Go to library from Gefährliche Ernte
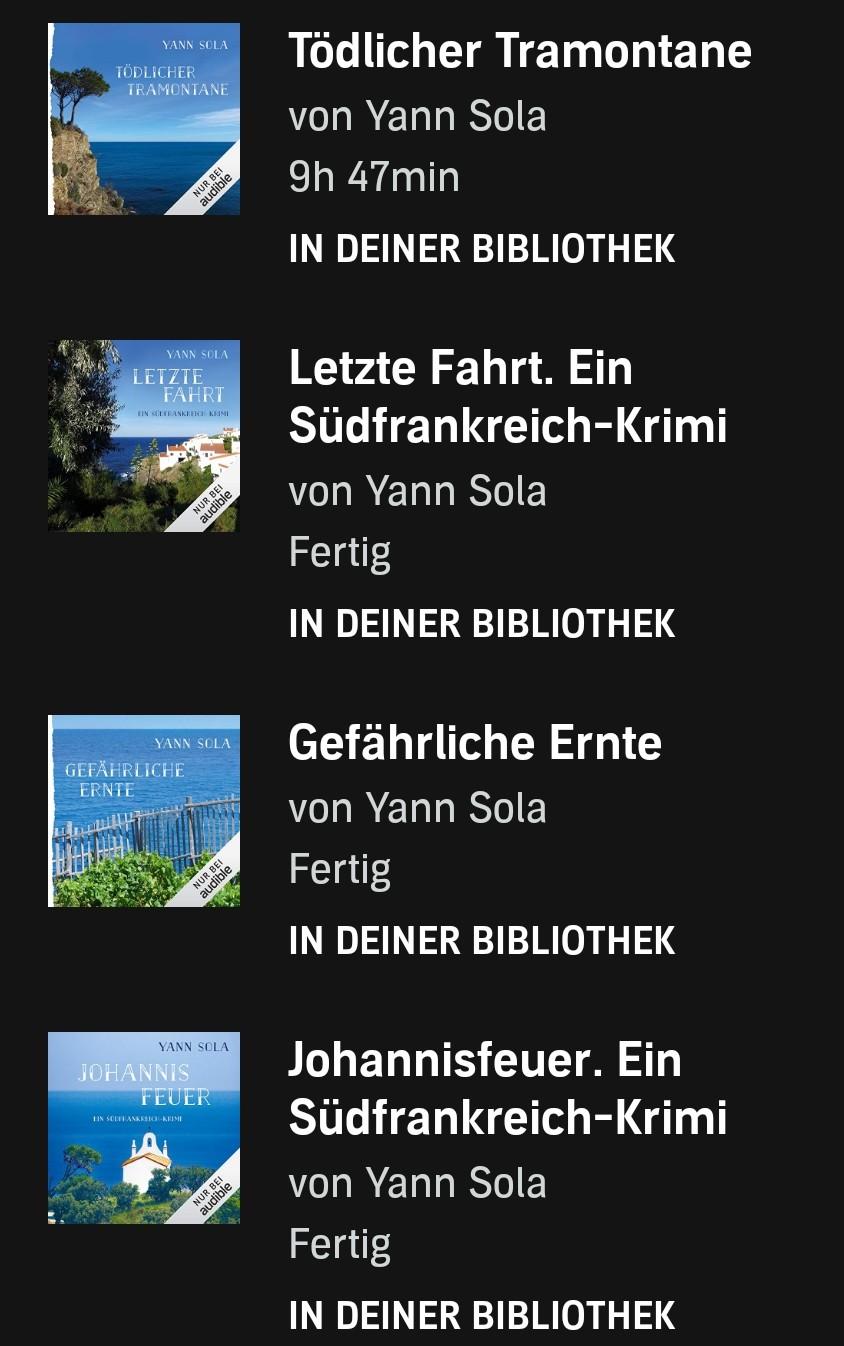This screenshot has width=844, height=1346. point(482,941)
